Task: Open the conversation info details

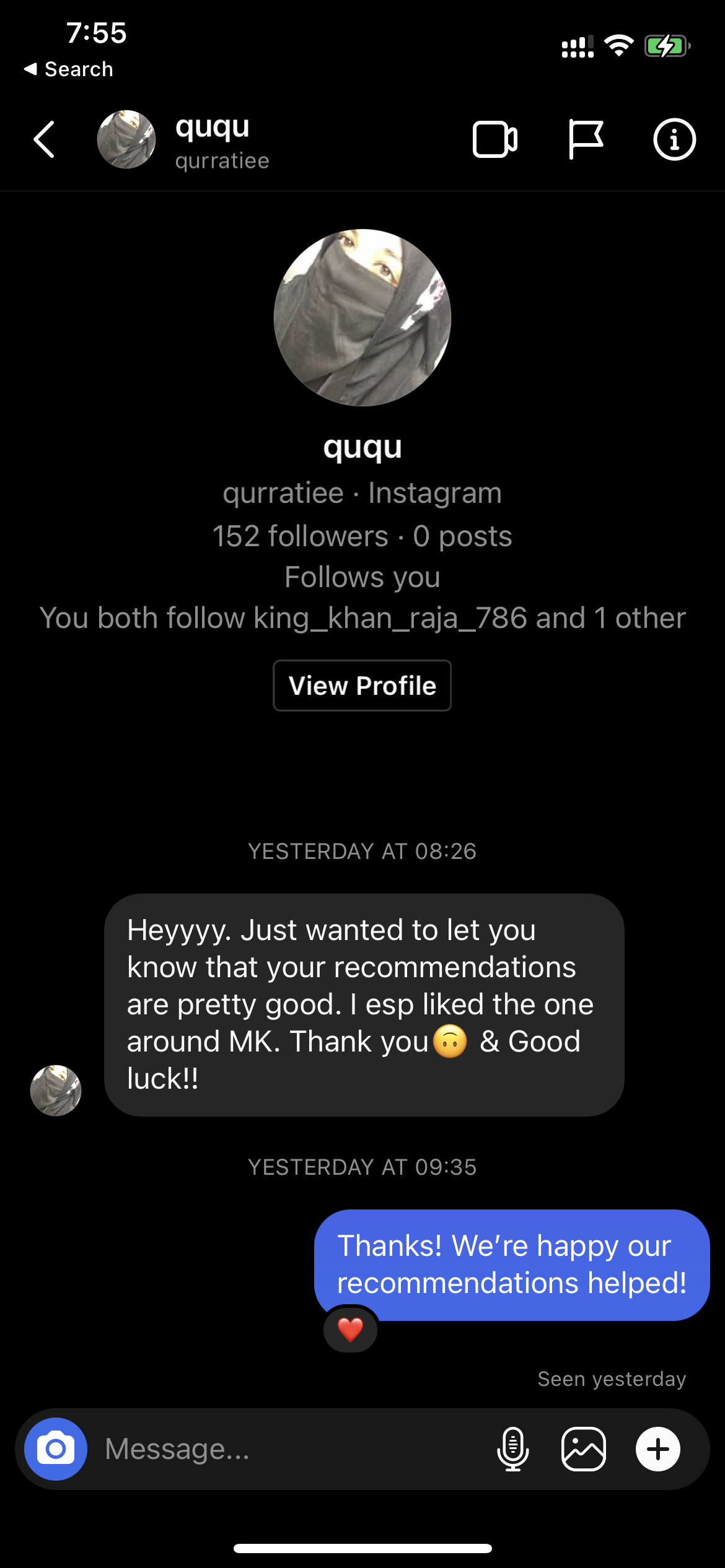Action: pos(674,139)
